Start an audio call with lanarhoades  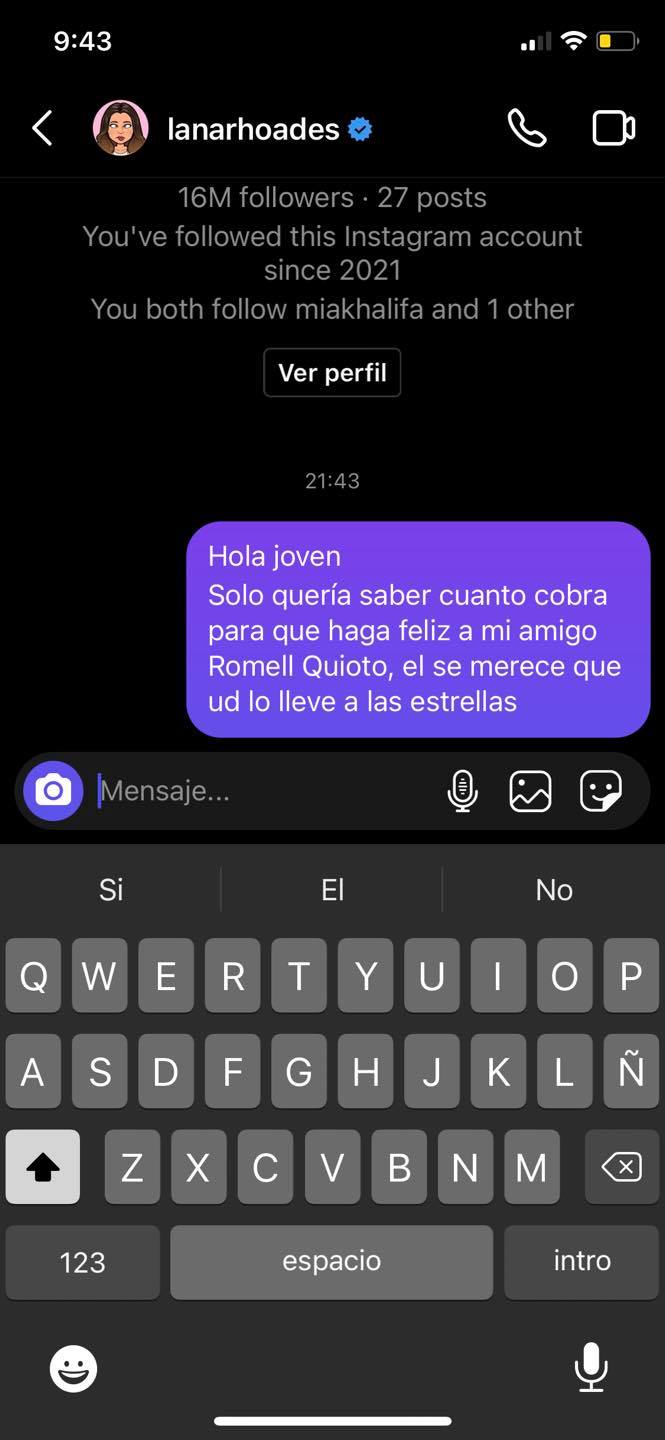click(x=527, y=128)
